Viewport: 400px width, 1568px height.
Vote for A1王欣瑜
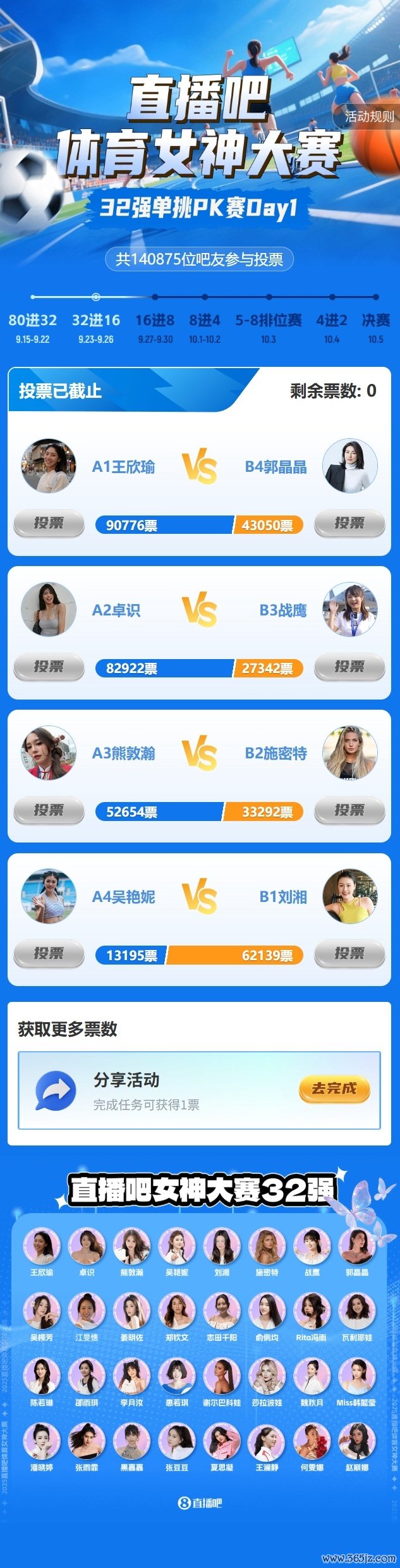coord(49,523)
